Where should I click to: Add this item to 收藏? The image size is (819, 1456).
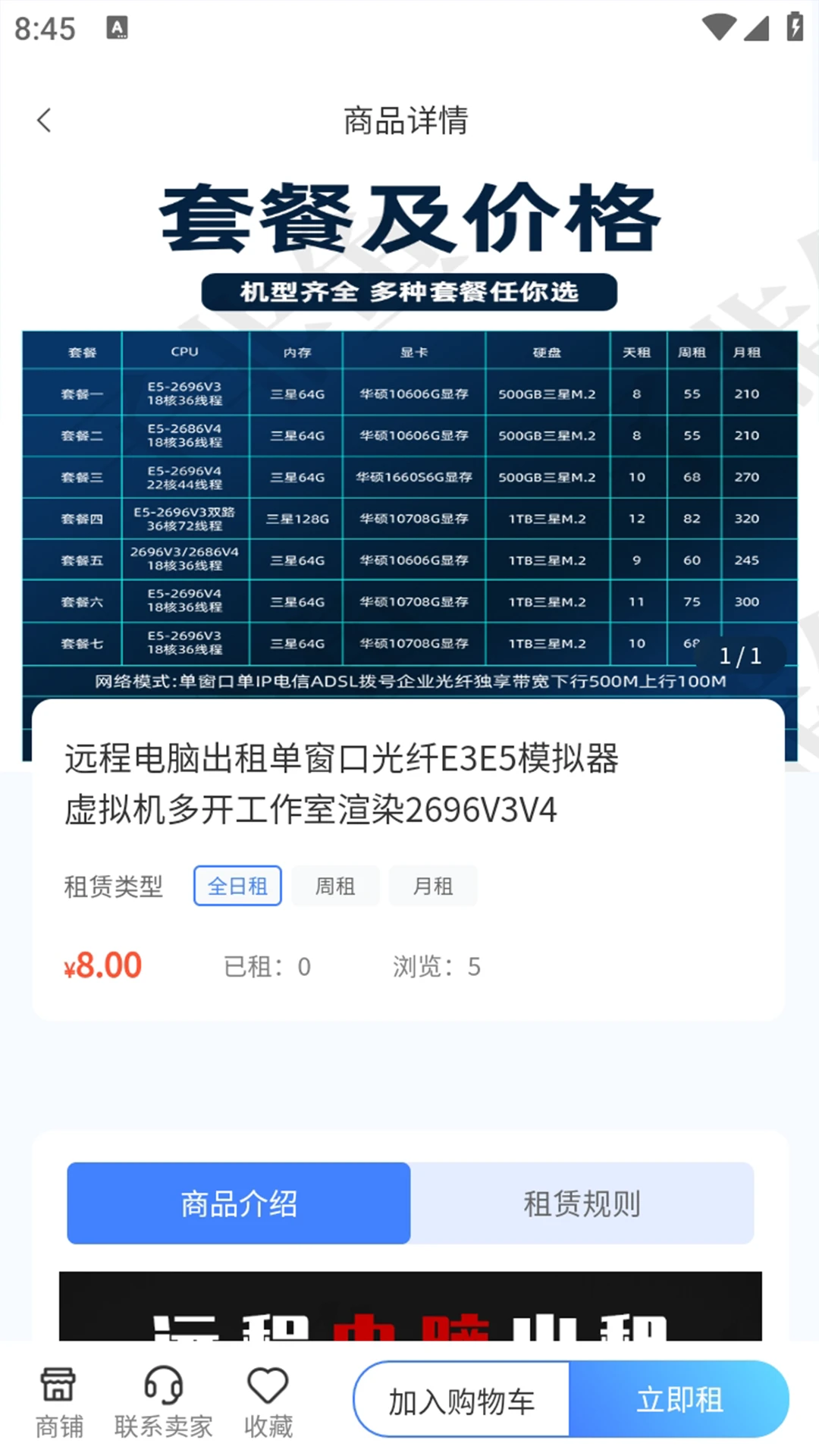pos(268,1402)
